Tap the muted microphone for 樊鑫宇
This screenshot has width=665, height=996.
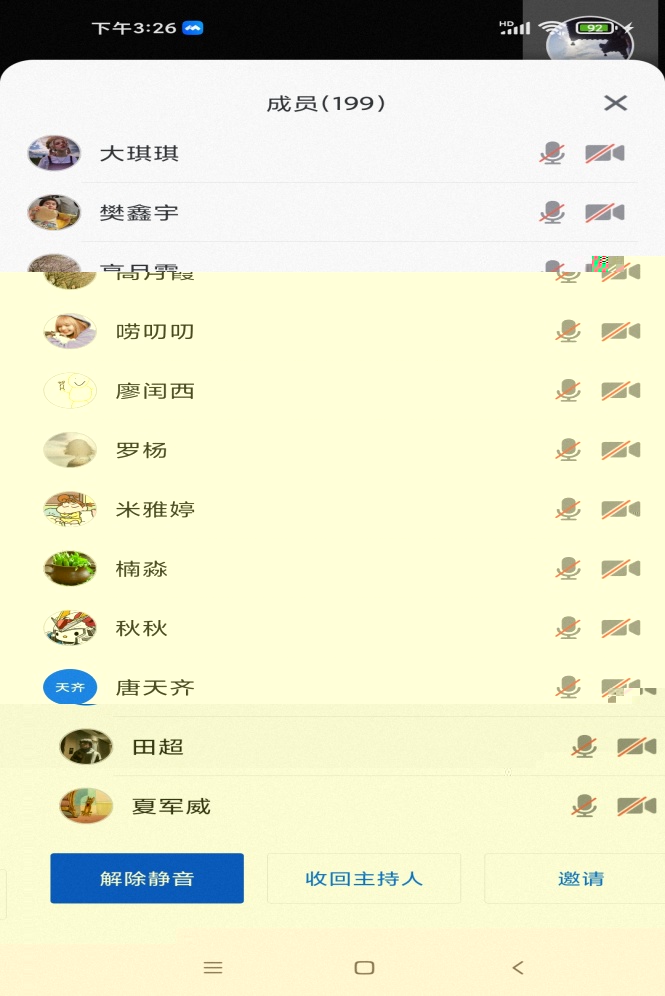552,213
